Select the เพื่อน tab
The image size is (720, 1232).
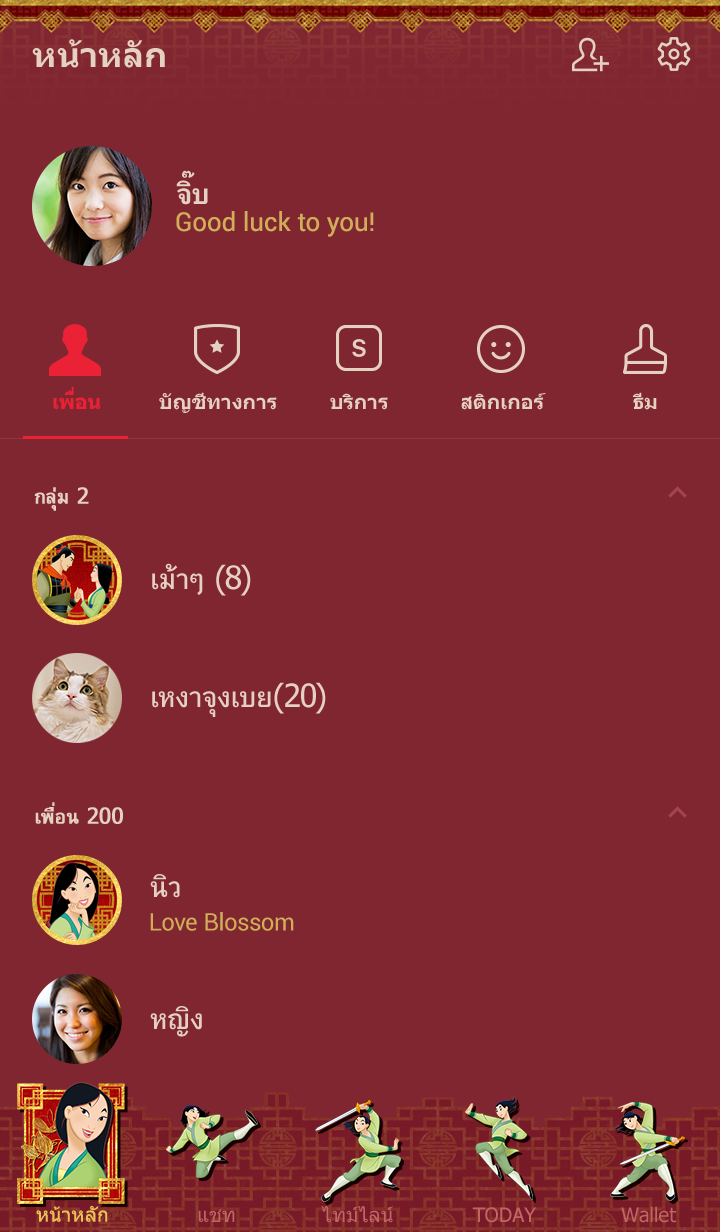76,370
